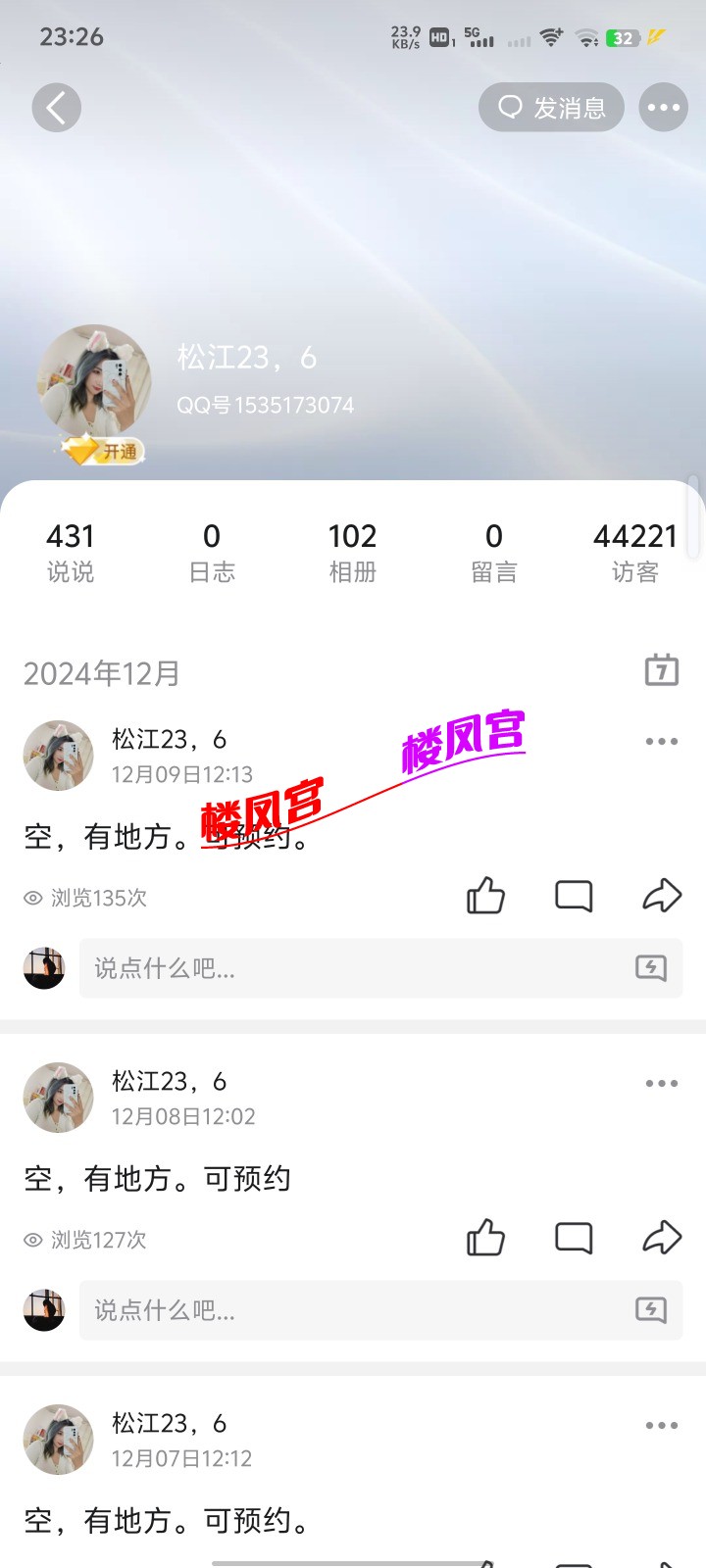Like the December 9 post
The height and width of the screenshot is (1568, 706).
tap(486, 896)
